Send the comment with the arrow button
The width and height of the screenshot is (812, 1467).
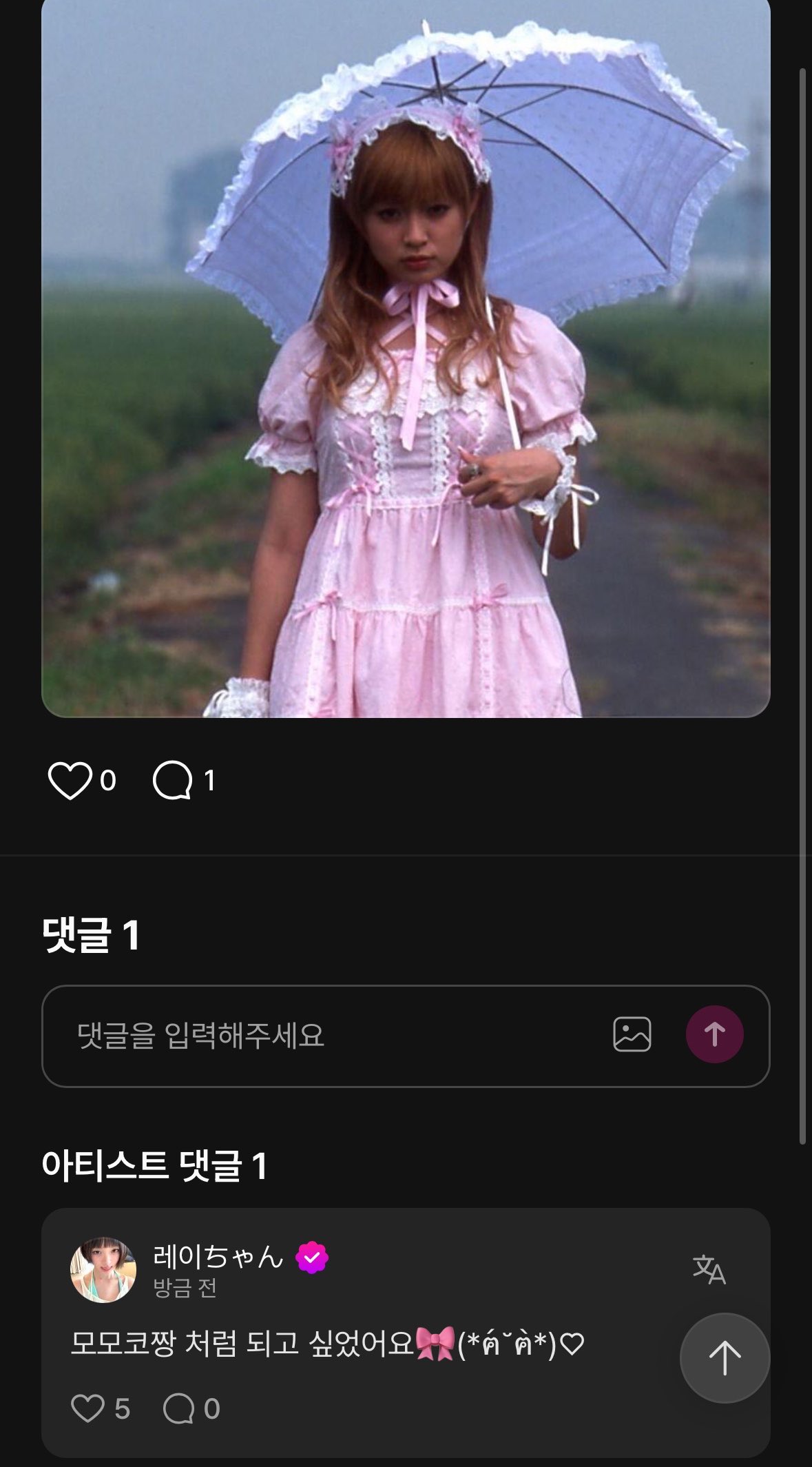coord(714,1034)
